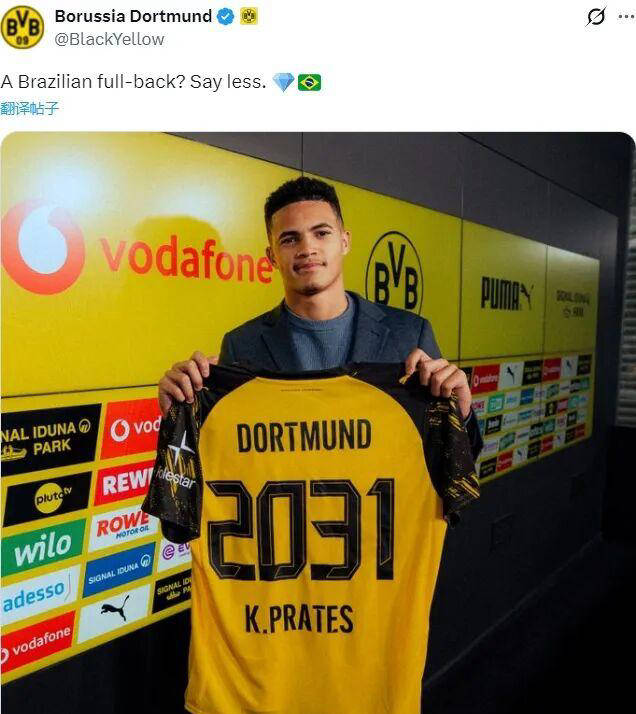
Task: Open the post's overflow menu
Action: click(x=627, y=16)
